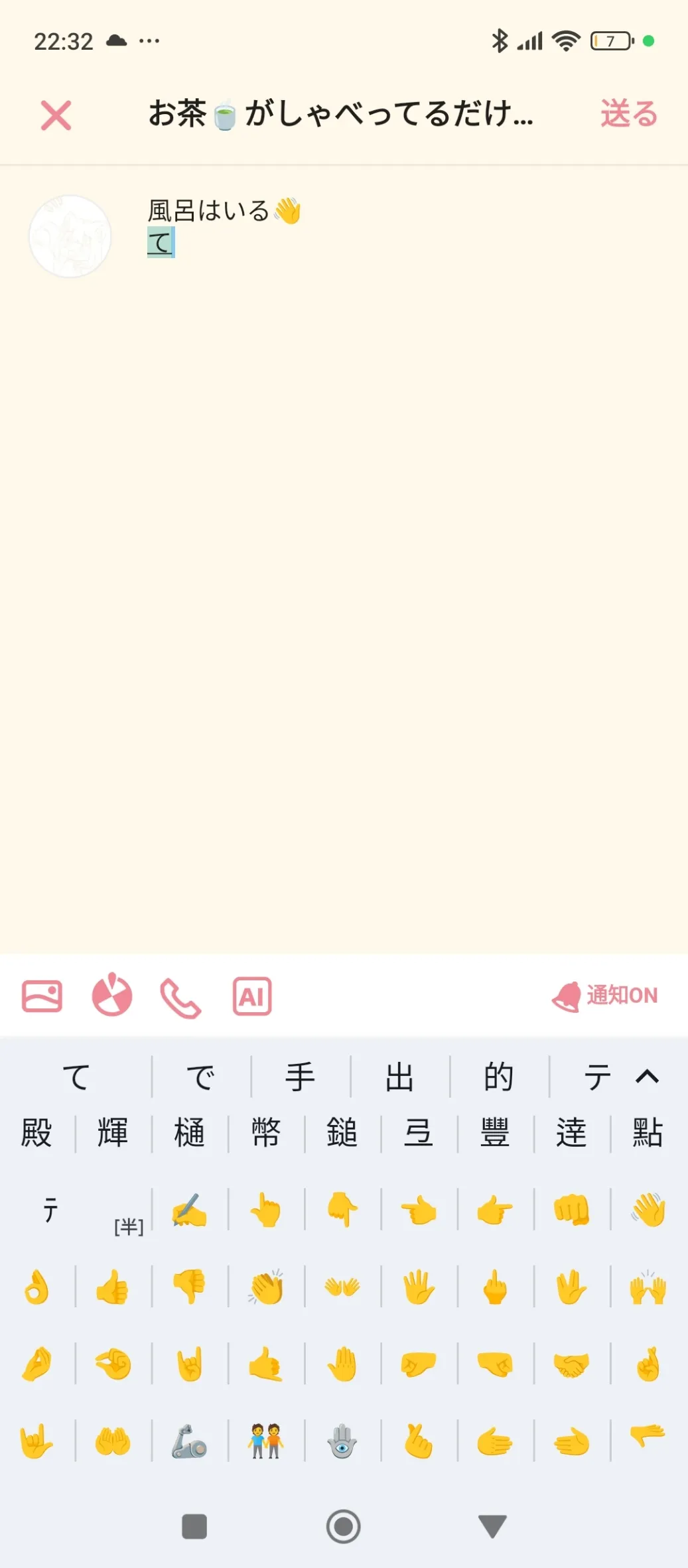Open the image attachment icon
688x1568 pixels.
[x=42, y=996]
